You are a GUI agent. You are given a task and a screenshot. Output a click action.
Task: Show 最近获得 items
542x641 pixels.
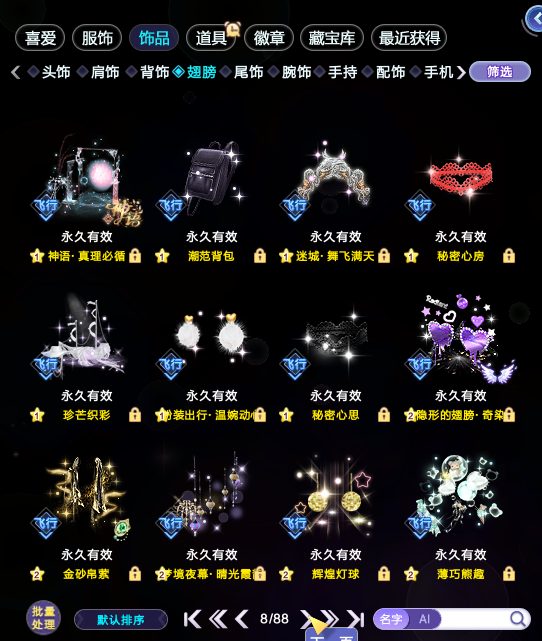coord(409,38)
